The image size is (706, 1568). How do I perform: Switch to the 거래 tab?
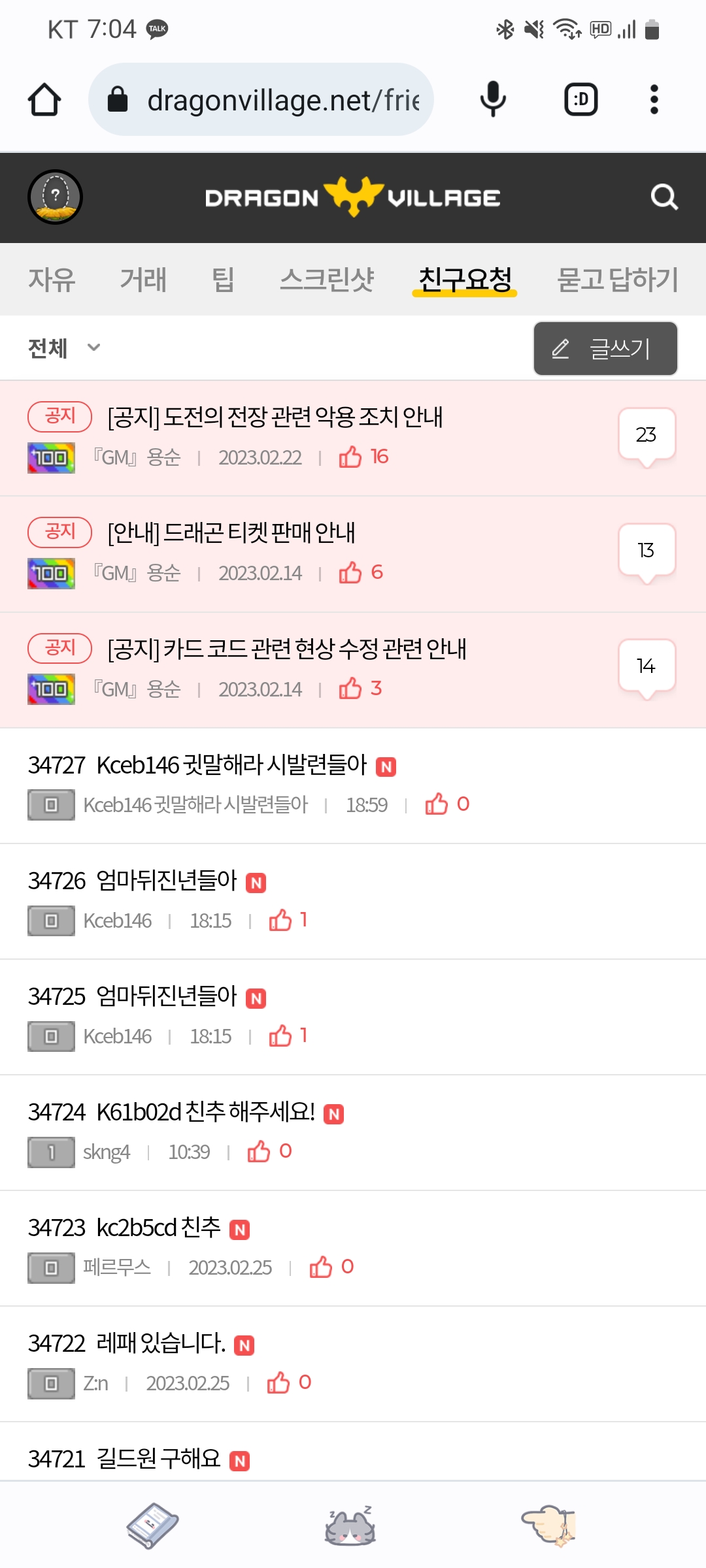143,280
